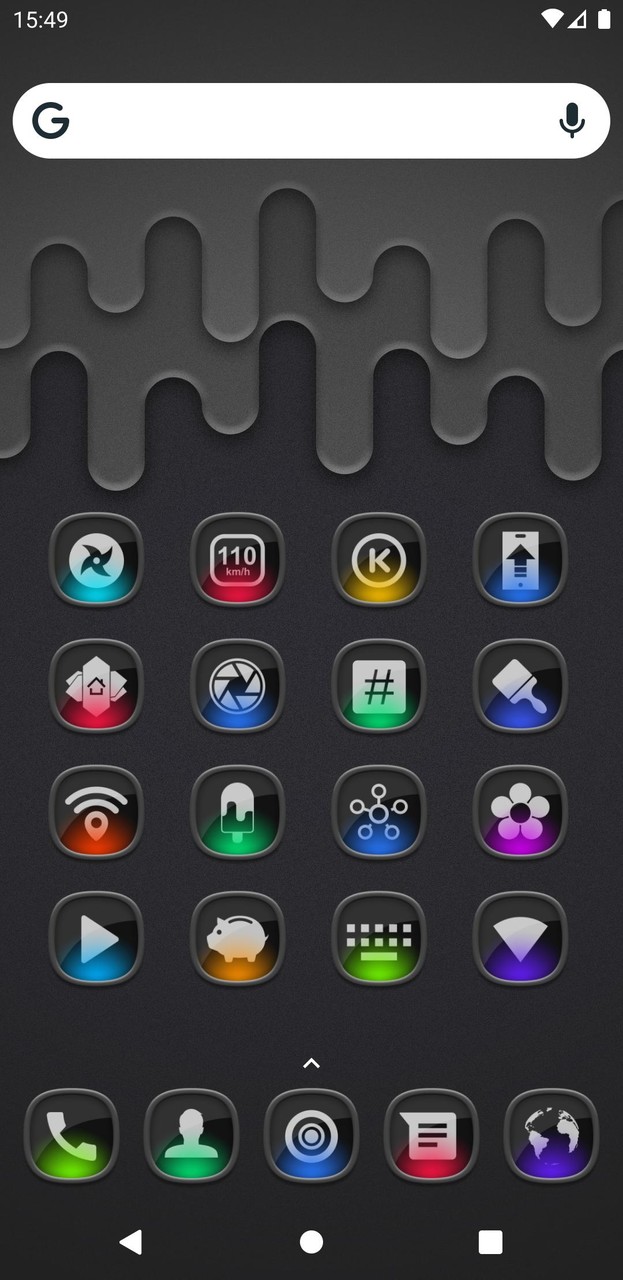Image resolution: width=623 pixels, height=1280 pixels.
Task: Open the contacts app in dock
Action: pos(191,1135)
